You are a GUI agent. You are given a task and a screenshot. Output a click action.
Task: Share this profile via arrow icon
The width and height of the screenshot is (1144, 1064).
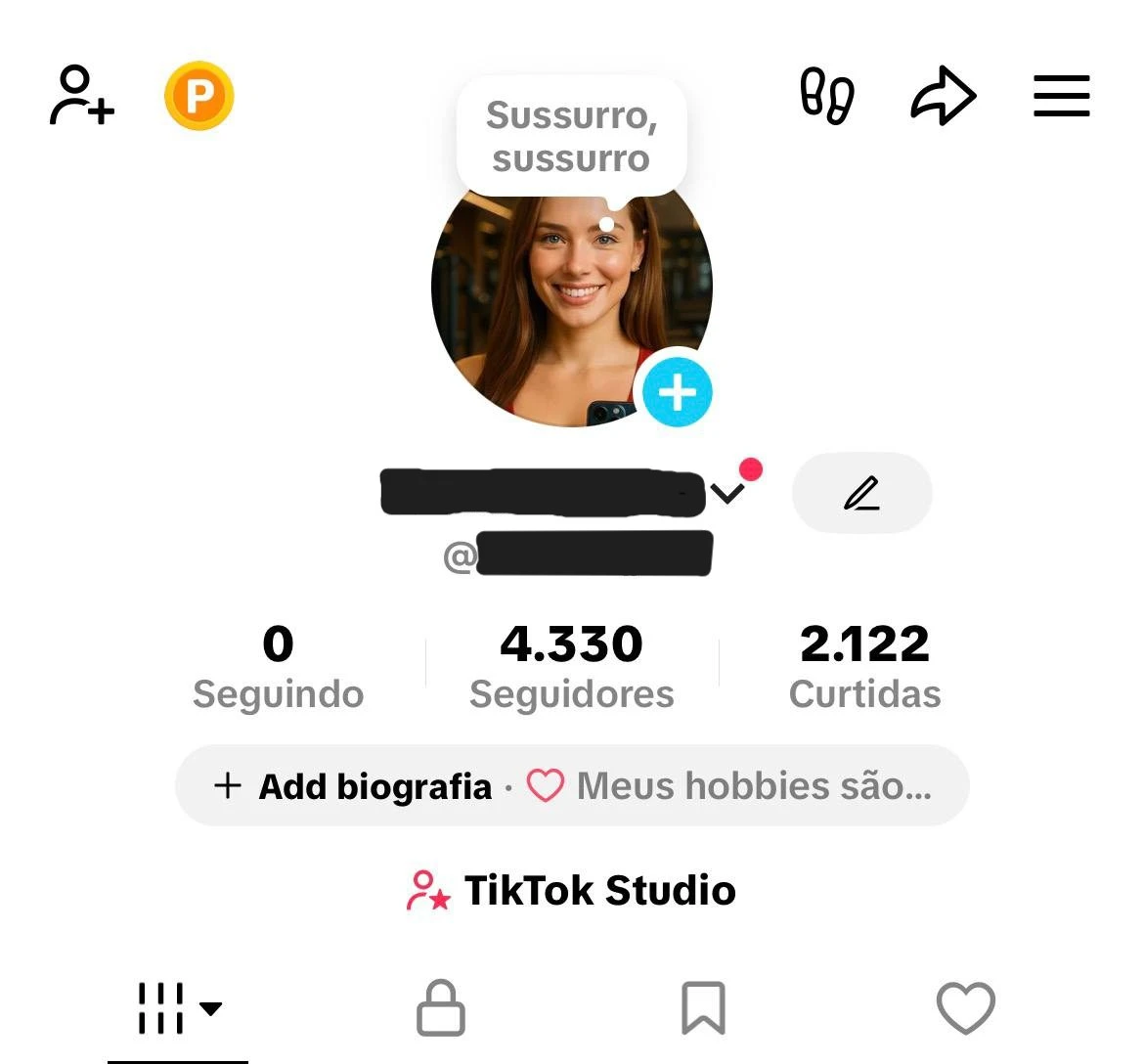click(x=944, y=96)
